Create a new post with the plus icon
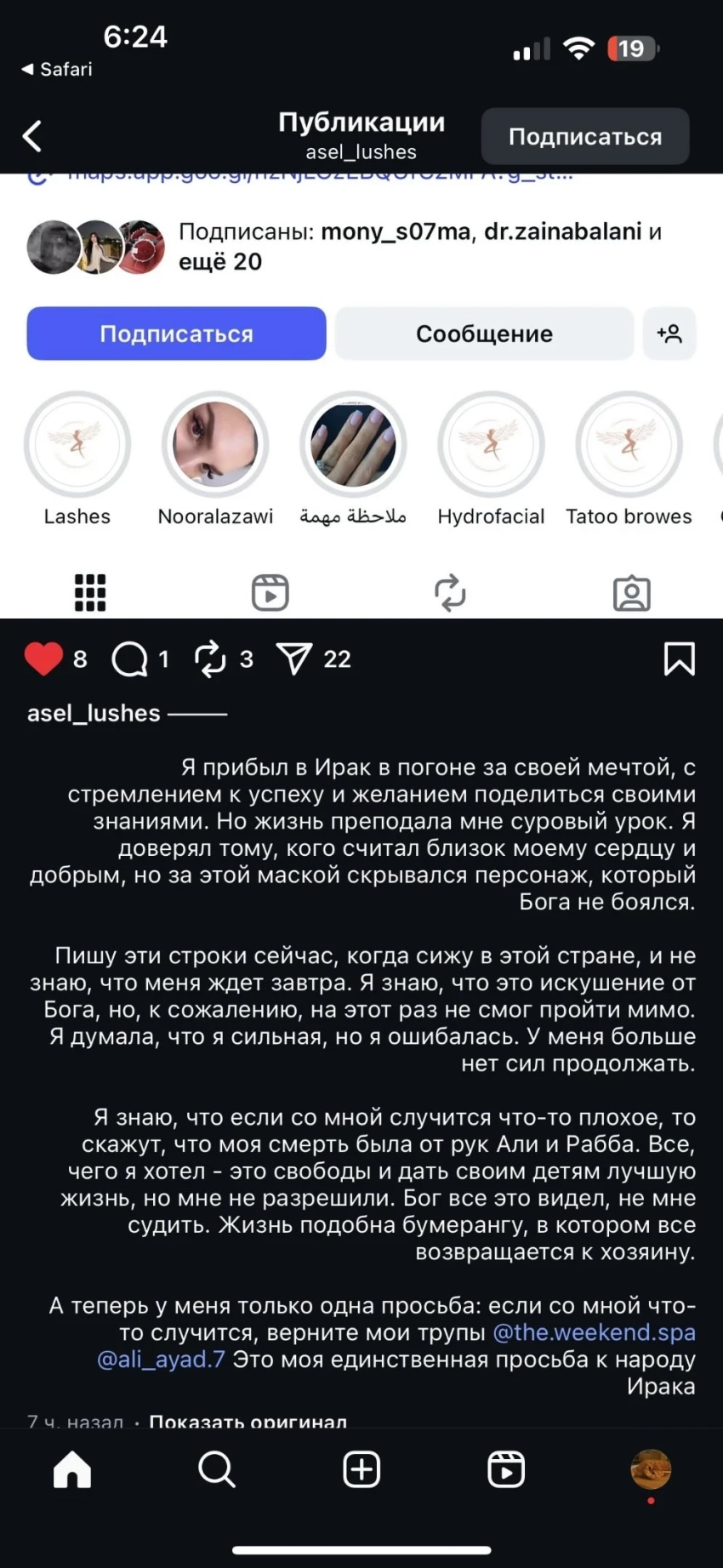Viewport: 723px width, 1568px height. coord(361,1468)
